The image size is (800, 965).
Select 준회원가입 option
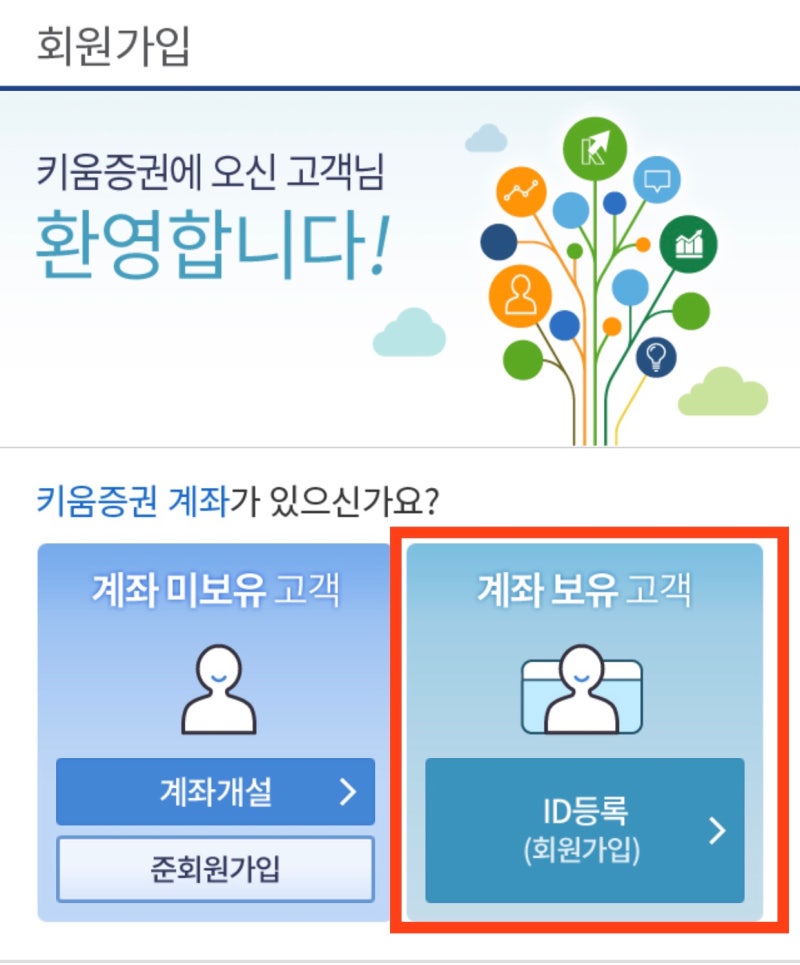point(215,869)
